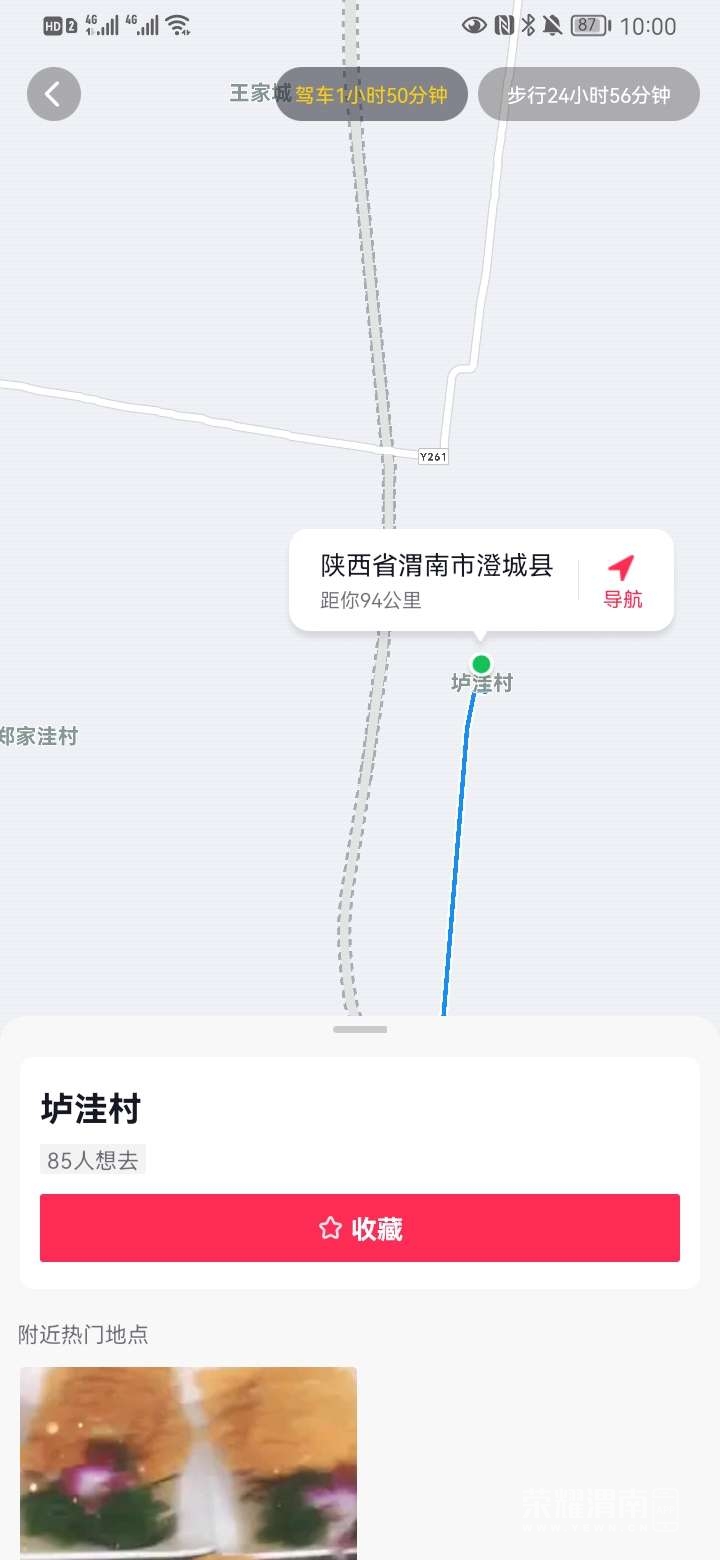Tap the bottom sheet drag handle
Viewport: 720px width, 1560px height.
tap(360, 1029)
